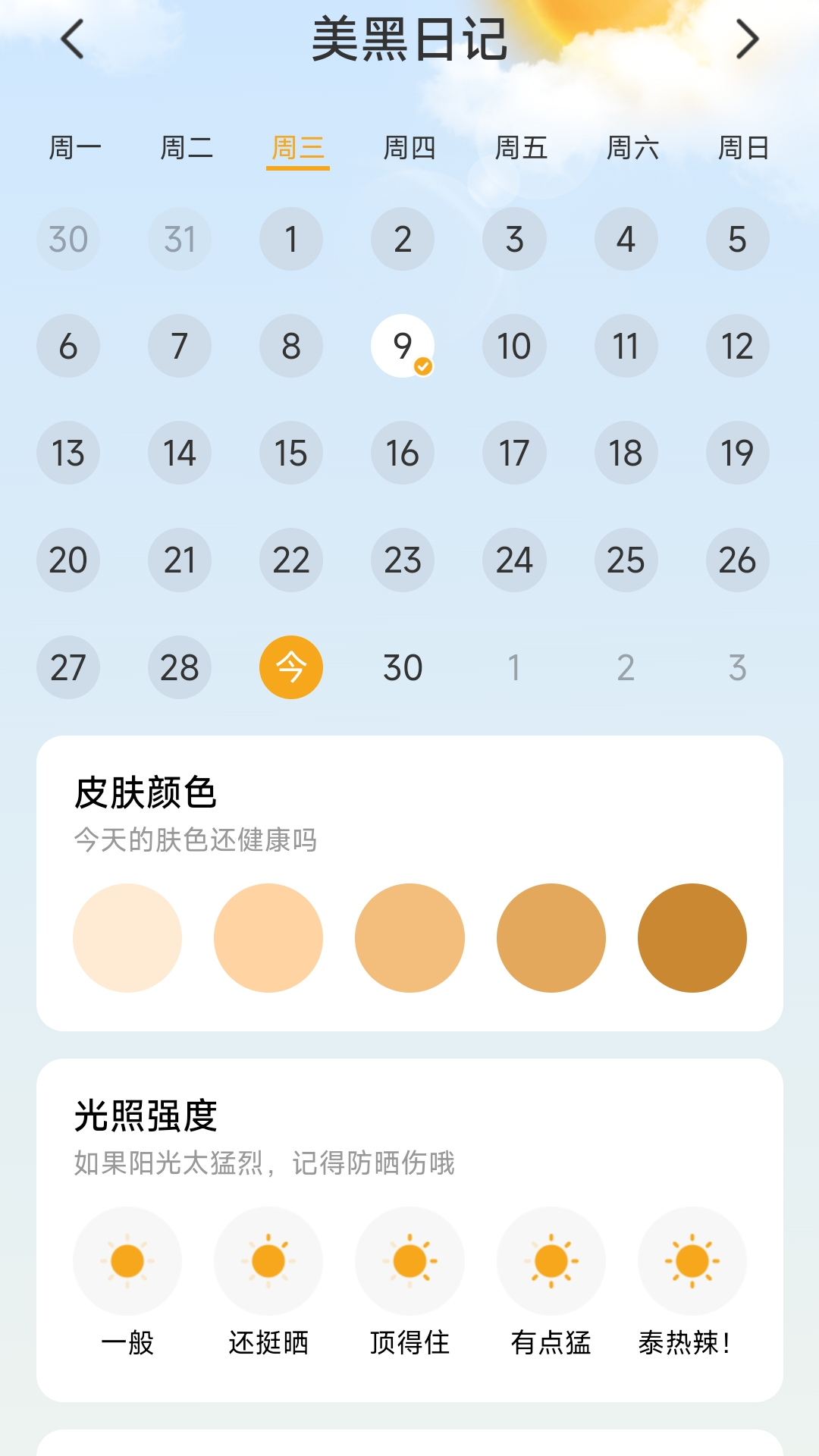Choose the middle skin color circle
Image resolution: width=819 pixels, height=1456 pixels.
(x=409, y=937)
